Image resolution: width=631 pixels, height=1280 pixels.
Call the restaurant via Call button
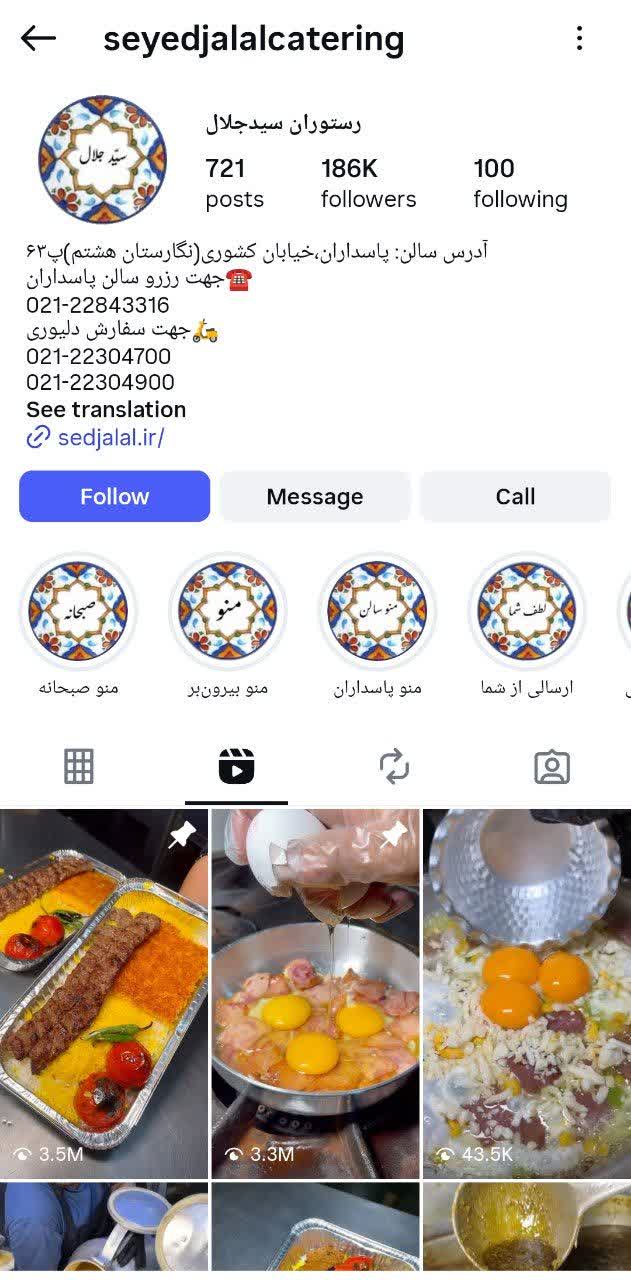[515, 496]
